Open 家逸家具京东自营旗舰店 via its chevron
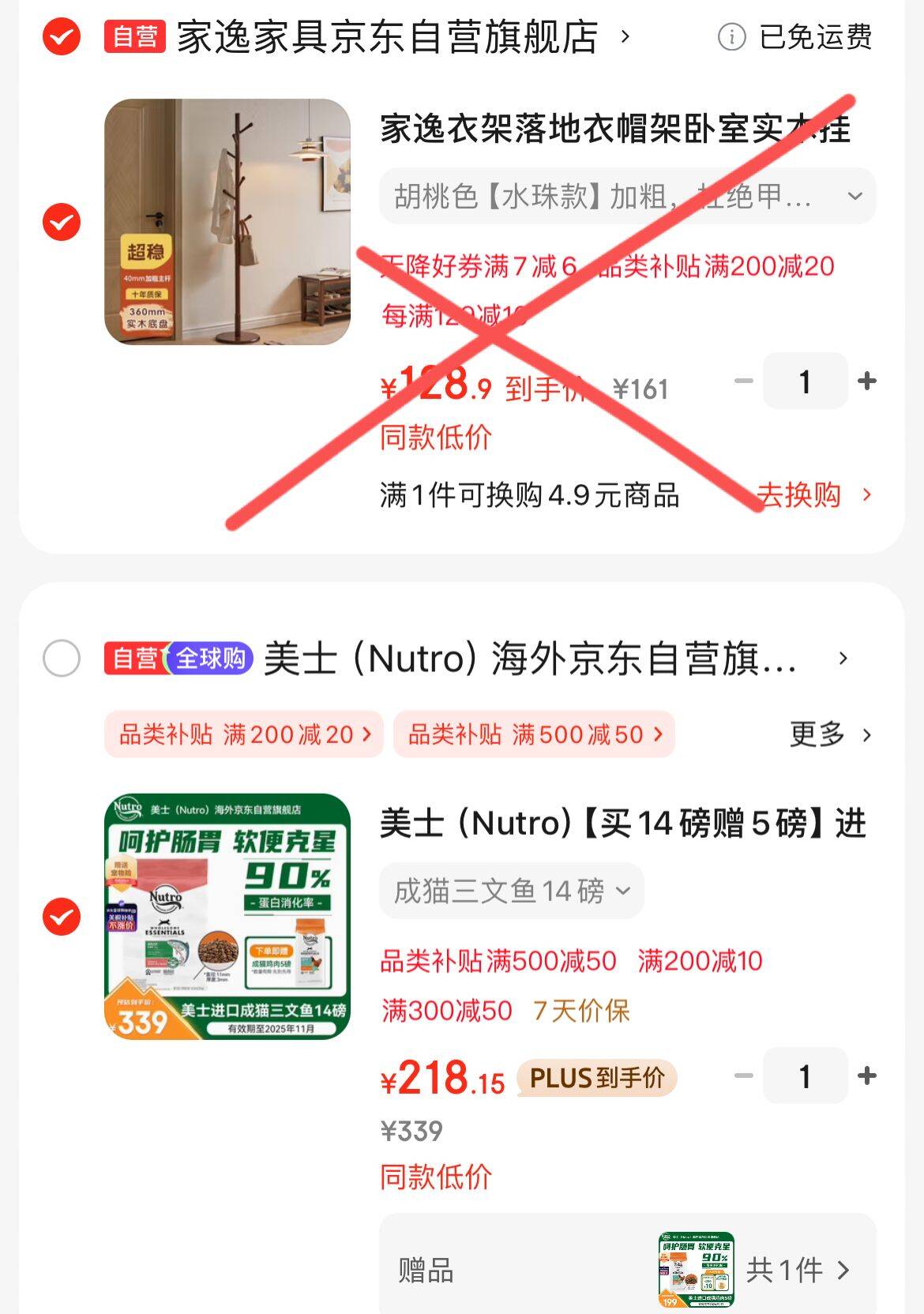924x1314 pixels. point(623,36)
